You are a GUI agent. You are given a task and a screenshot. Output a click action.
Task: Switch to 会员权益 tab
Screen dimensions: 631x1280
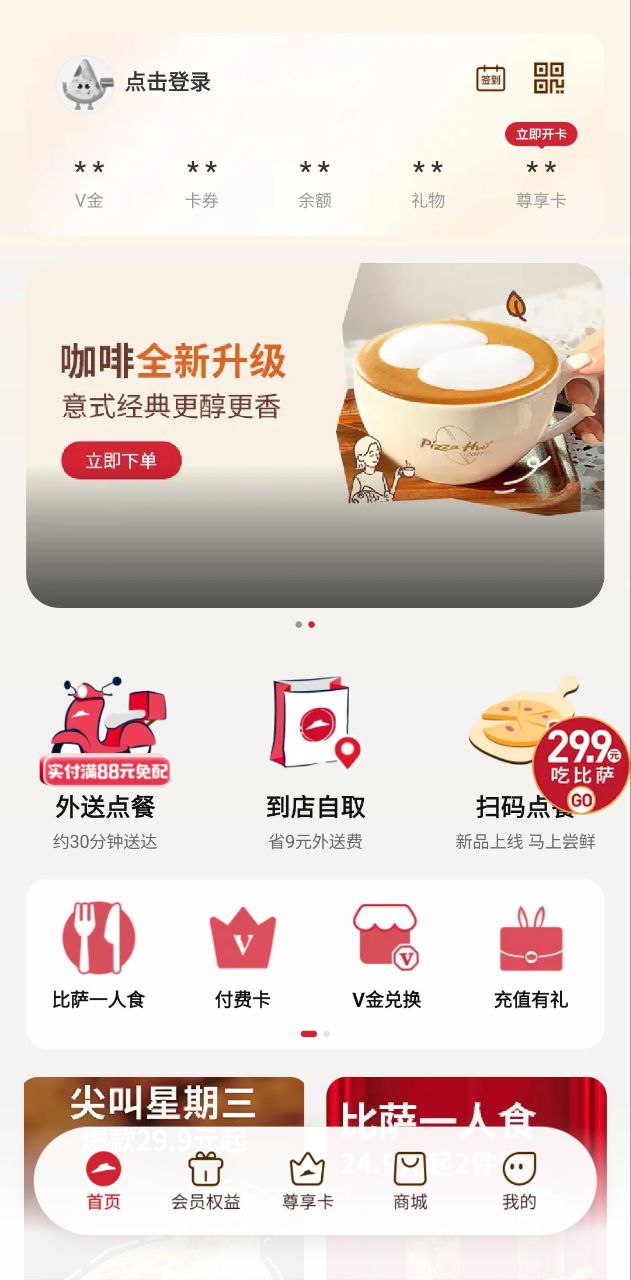click(x=206, y=1181)
